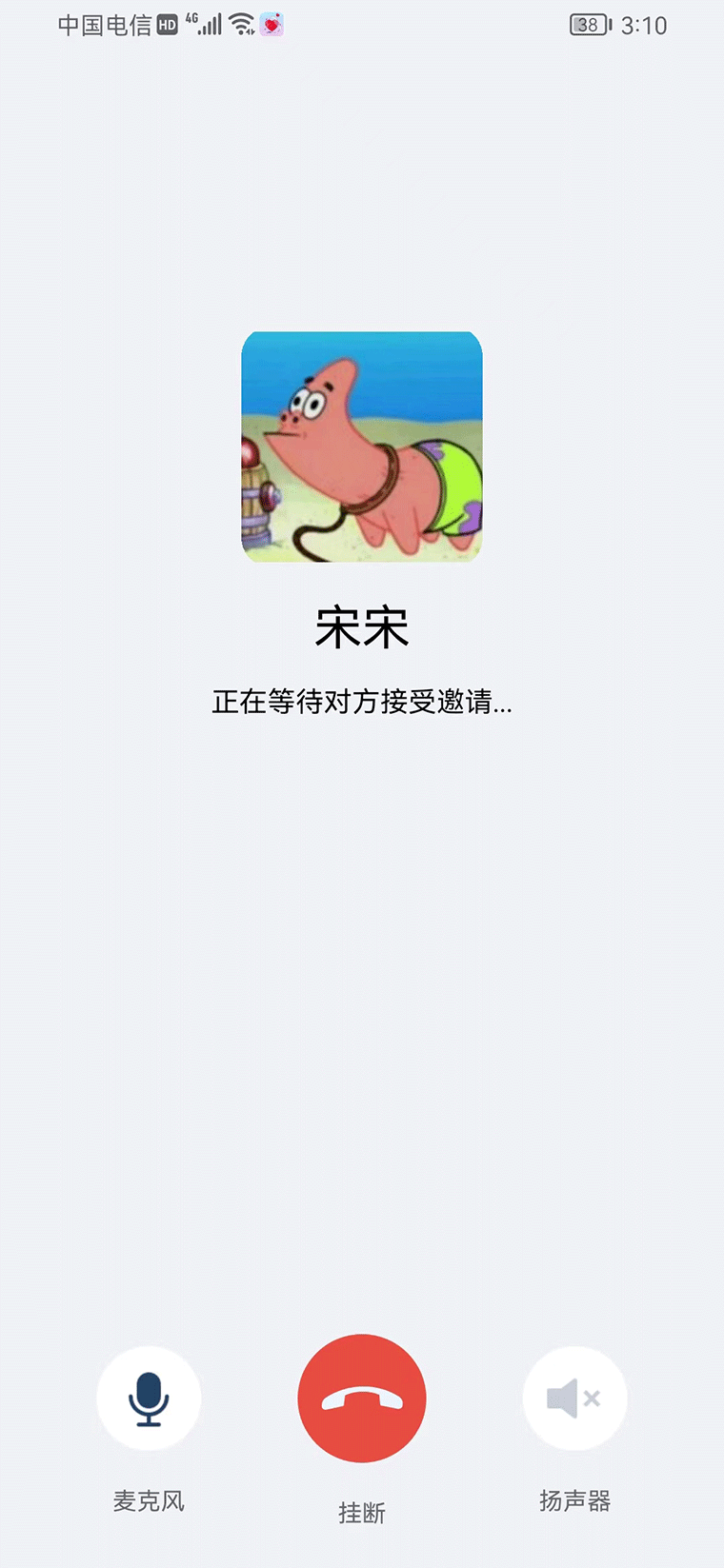The height and width of the screenshot is (1568, 724).
Task: Select the speaker icon to enable loudspeaker
Action: click(575, 1398)
